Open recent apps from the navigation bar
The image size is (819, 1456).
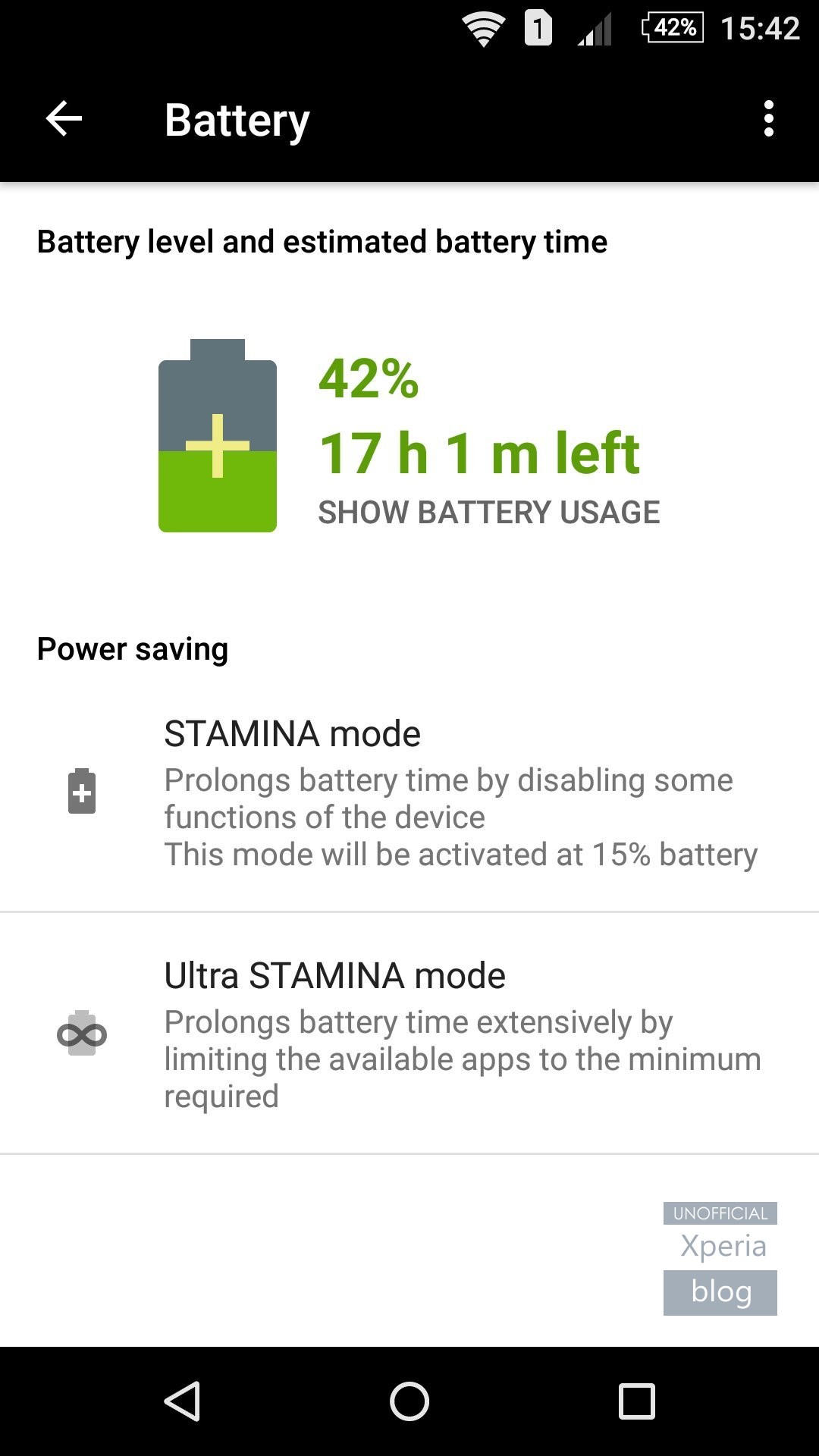[637, 1401]
